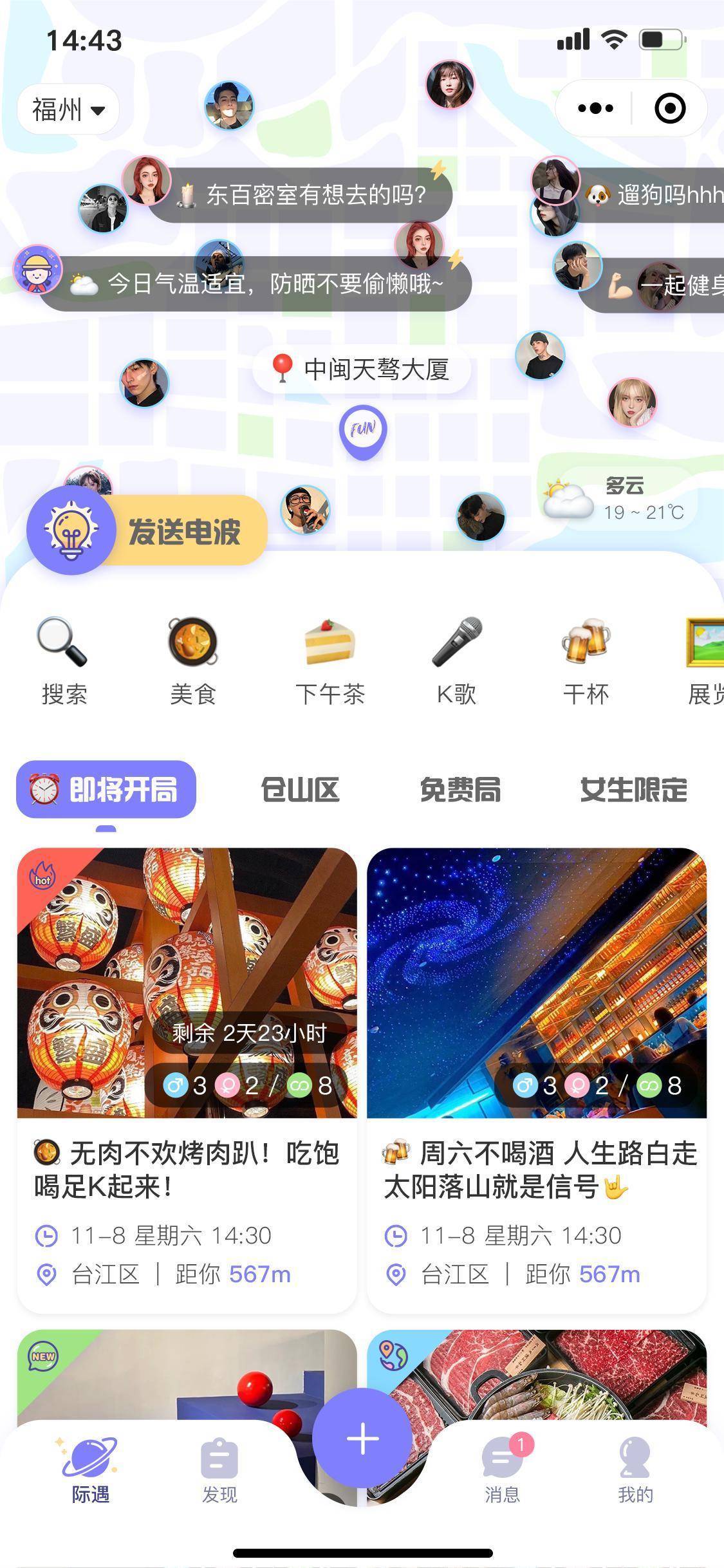Toggle the 即将开局 filter pill
Screen dimensions: 724x1568
point(106,790)
